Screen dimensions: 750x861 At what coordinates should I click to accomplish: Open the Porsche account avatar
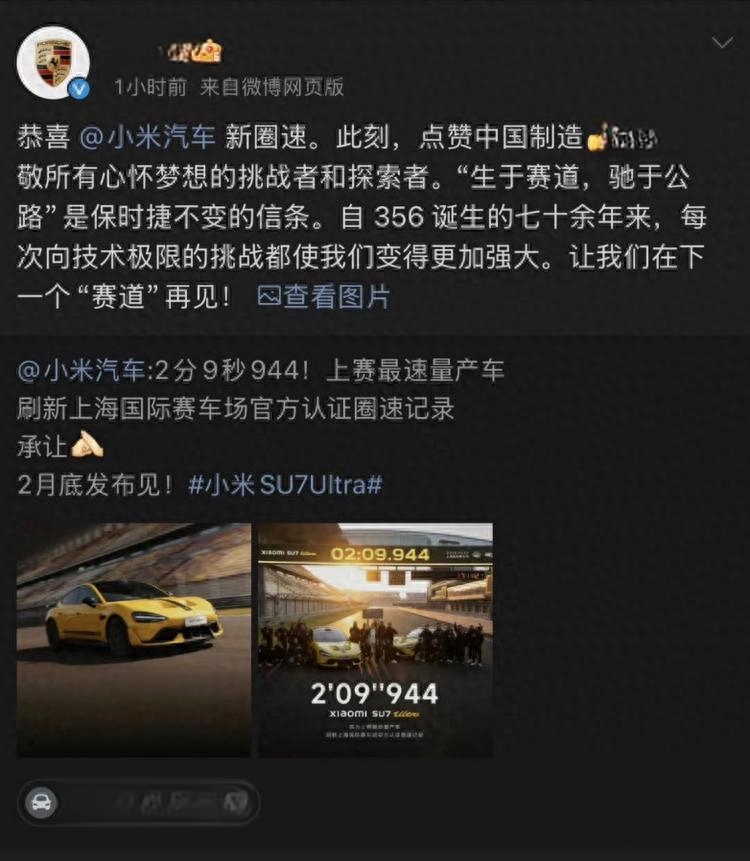(x=54, y=62)
